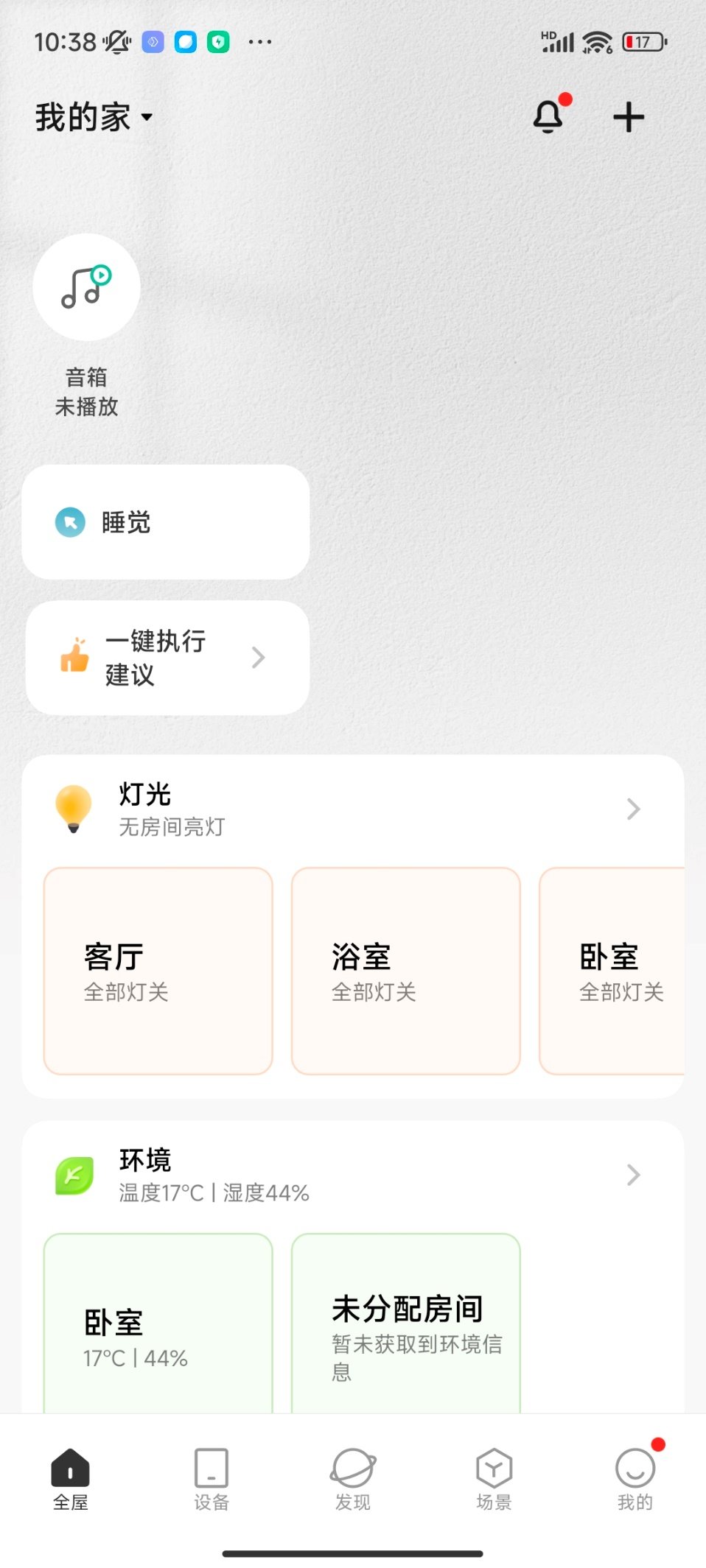Viewport: 706px width, 1568px height.
Task: Expand the 我的家 home selector dropdown
Action: tap(92, 116)
